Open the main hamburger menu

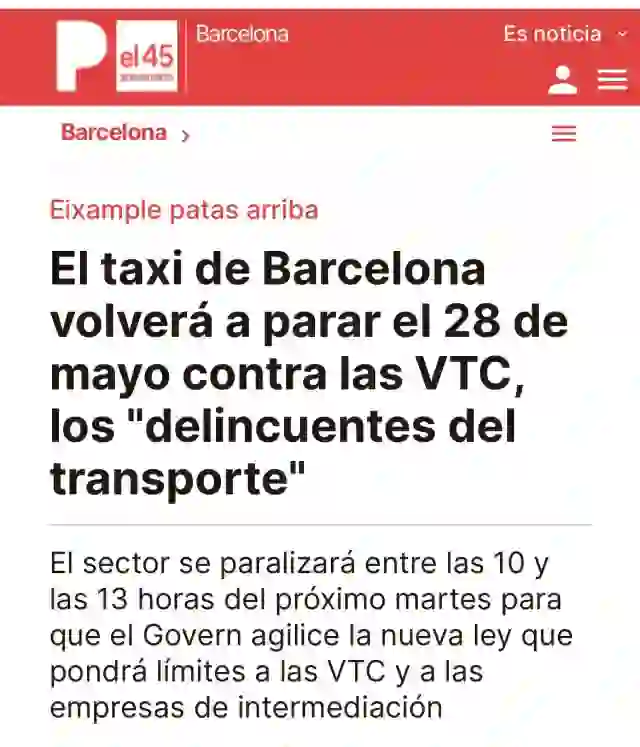pos(612,80)
